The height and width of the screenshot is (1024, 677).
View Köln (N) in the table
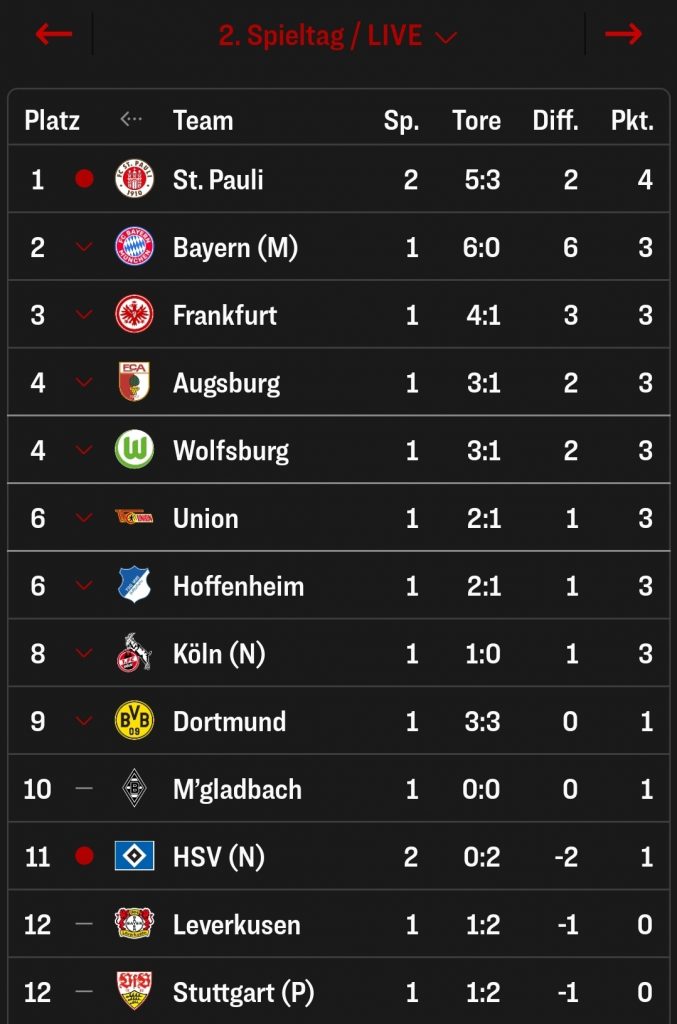tap(219, 654)
